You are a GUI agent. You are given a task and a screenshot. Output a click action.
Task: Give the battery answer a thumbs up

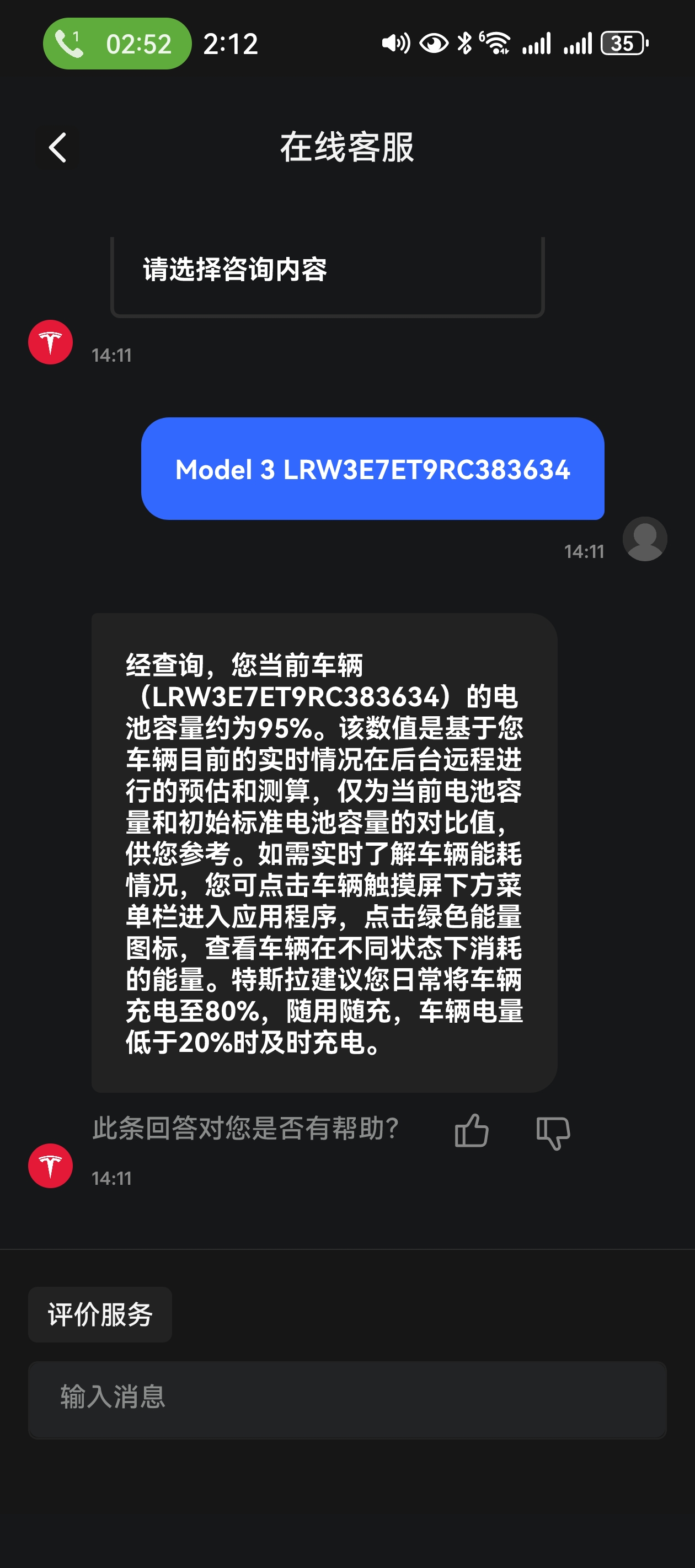(x=472, y=1131)
